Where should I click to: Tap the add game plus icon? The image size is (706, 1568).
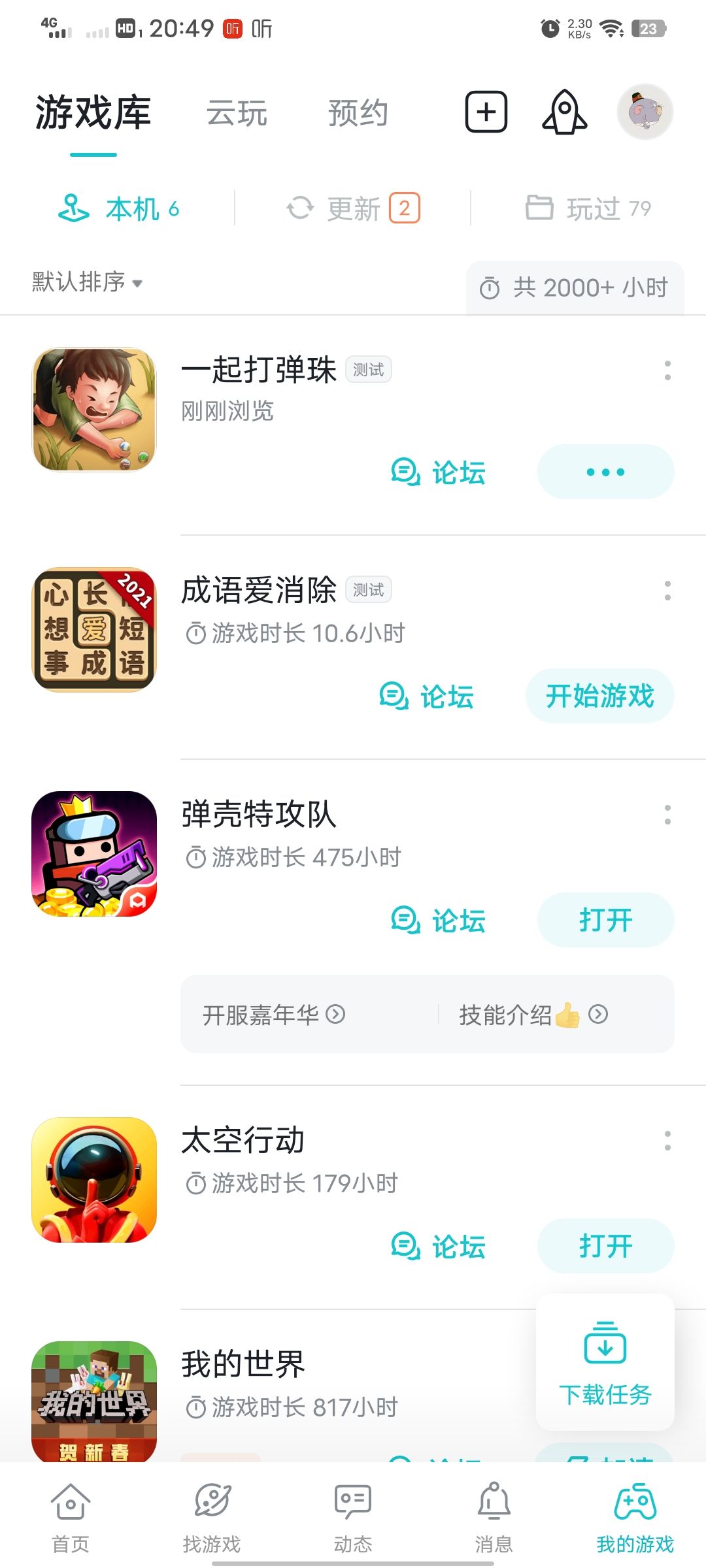[486, 112]
